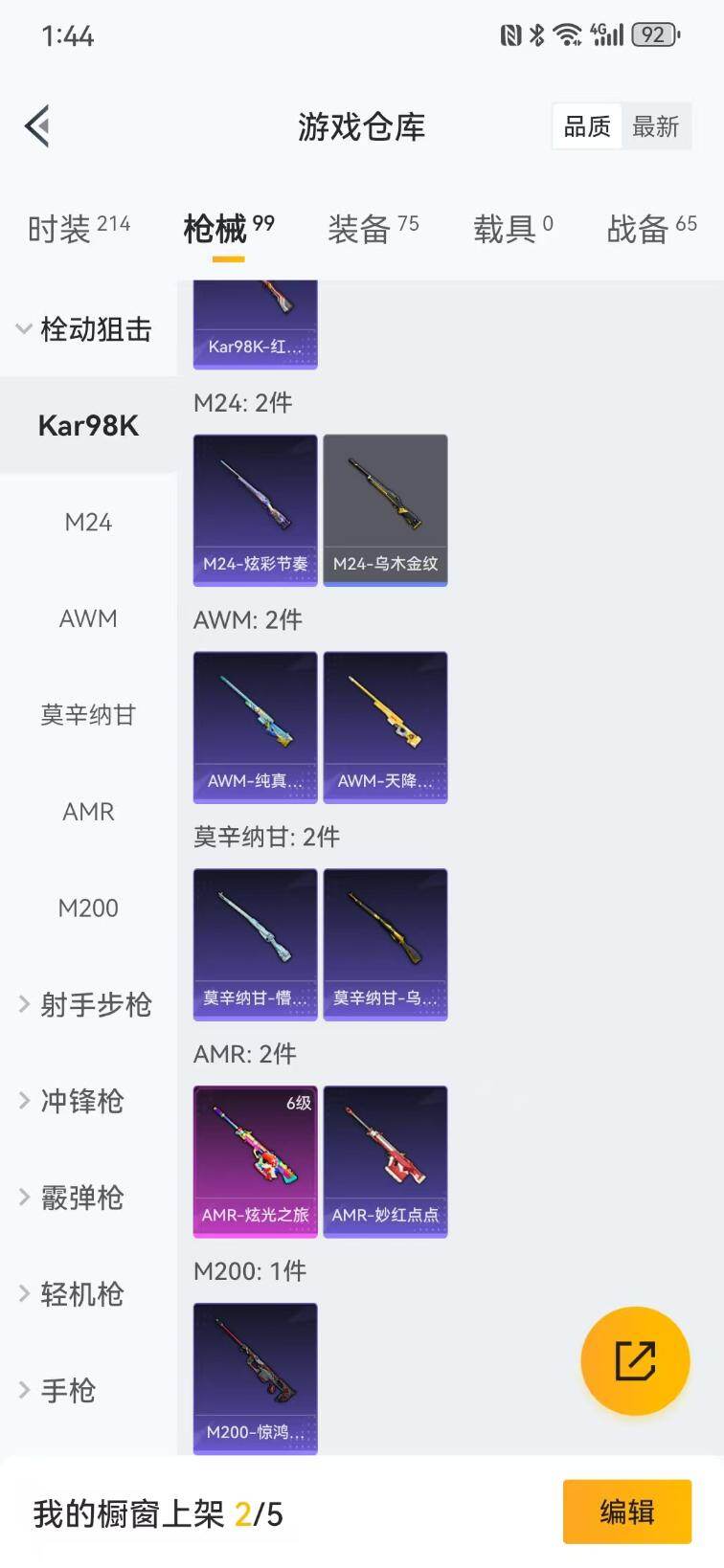Select the AWM category in sidebar
This screenshot has height=1568, width=724.
pos(87,618)
